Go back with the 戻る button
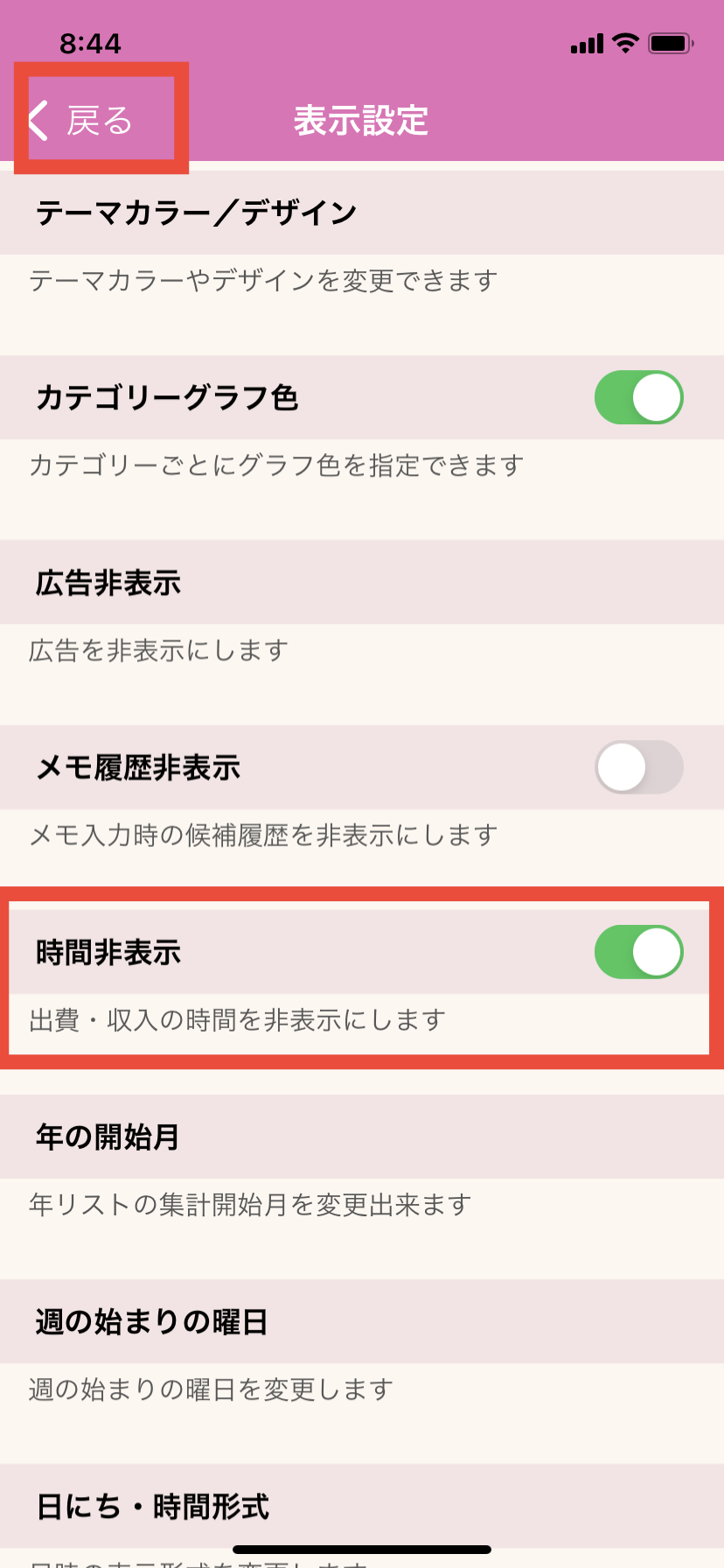724x1568 pixels. tap(83, 120)
